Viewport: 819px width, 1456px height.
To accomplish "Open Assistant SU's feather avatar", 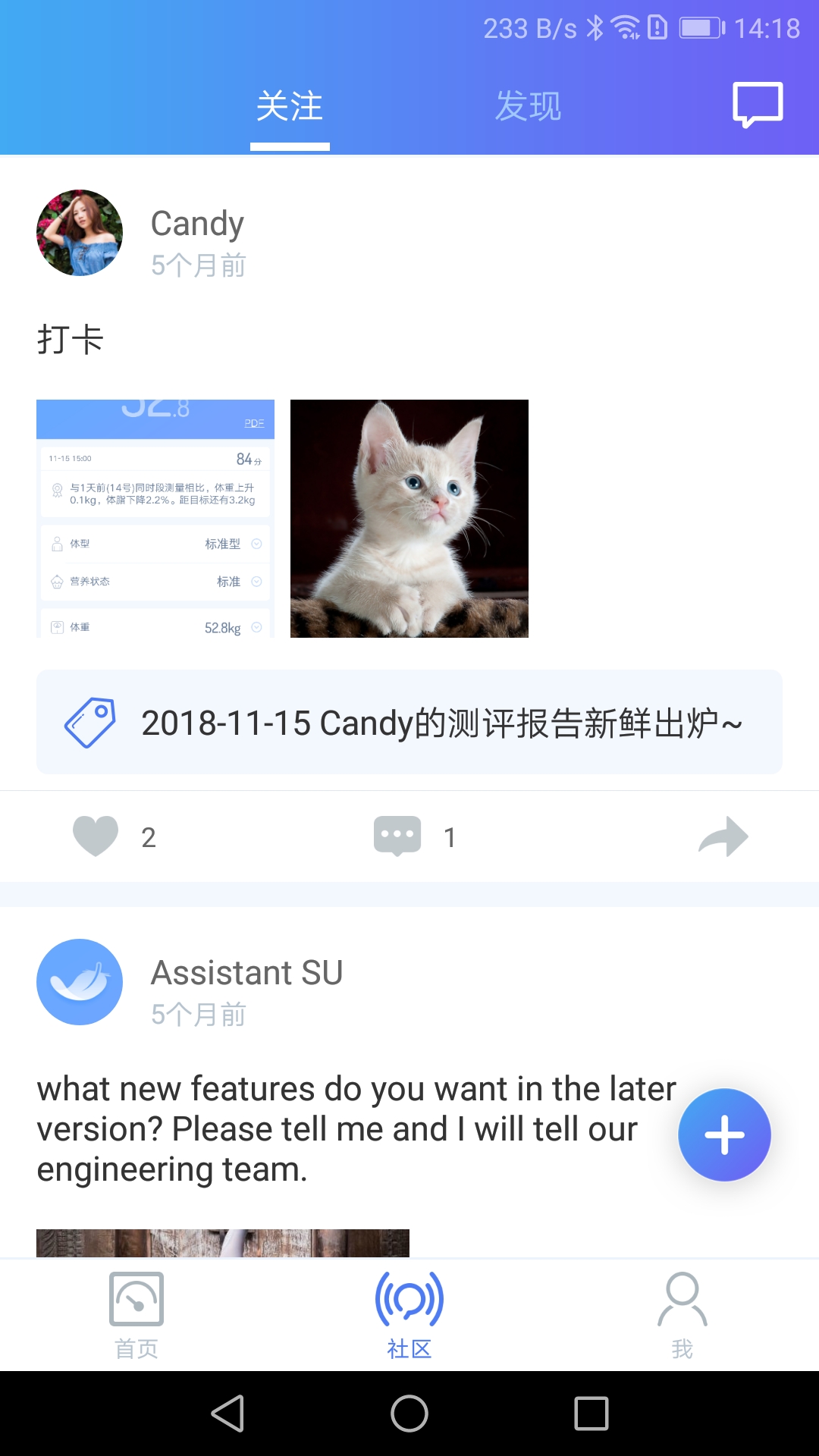I will pyautogui.click(x=79, y=982).
